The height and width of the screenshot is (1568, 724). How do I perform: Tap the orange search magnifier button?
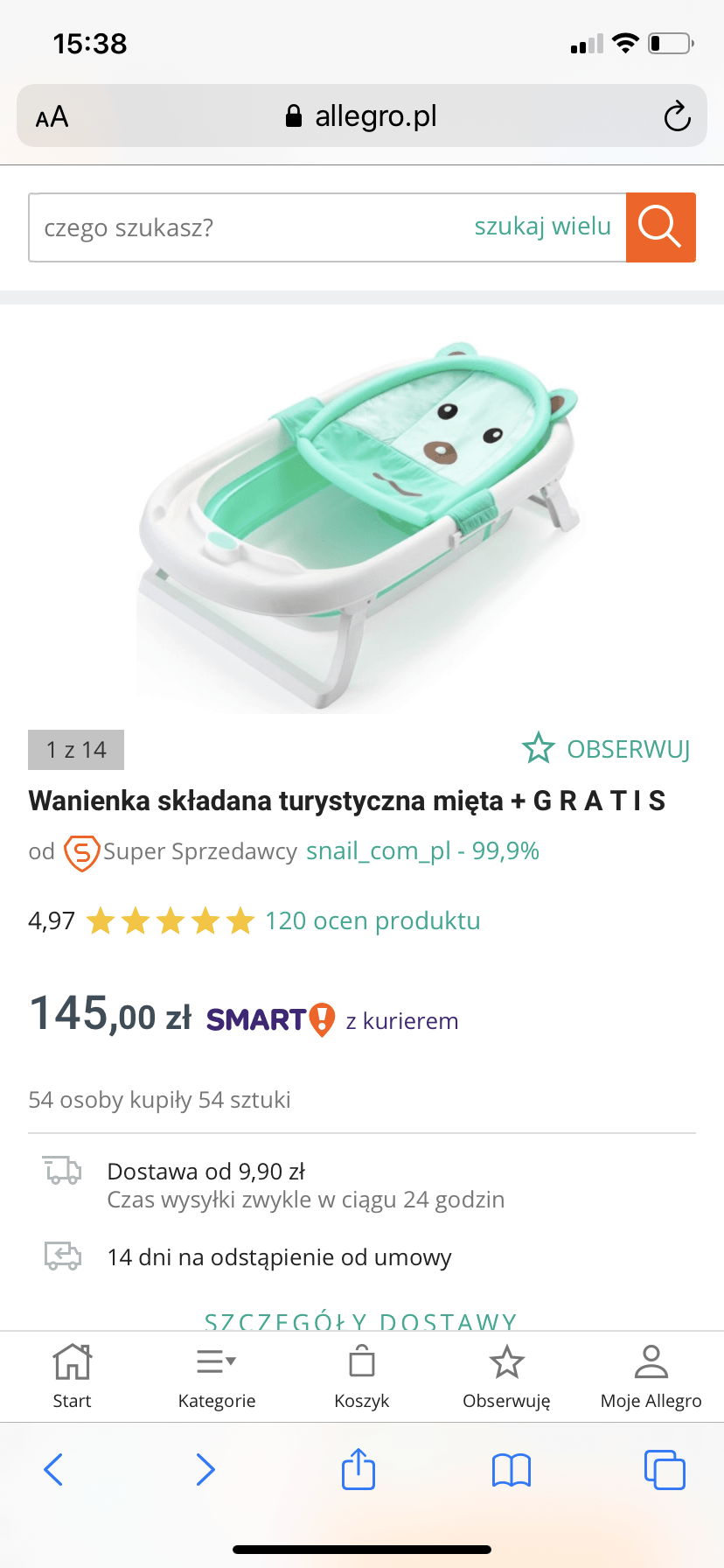point(660,227)
